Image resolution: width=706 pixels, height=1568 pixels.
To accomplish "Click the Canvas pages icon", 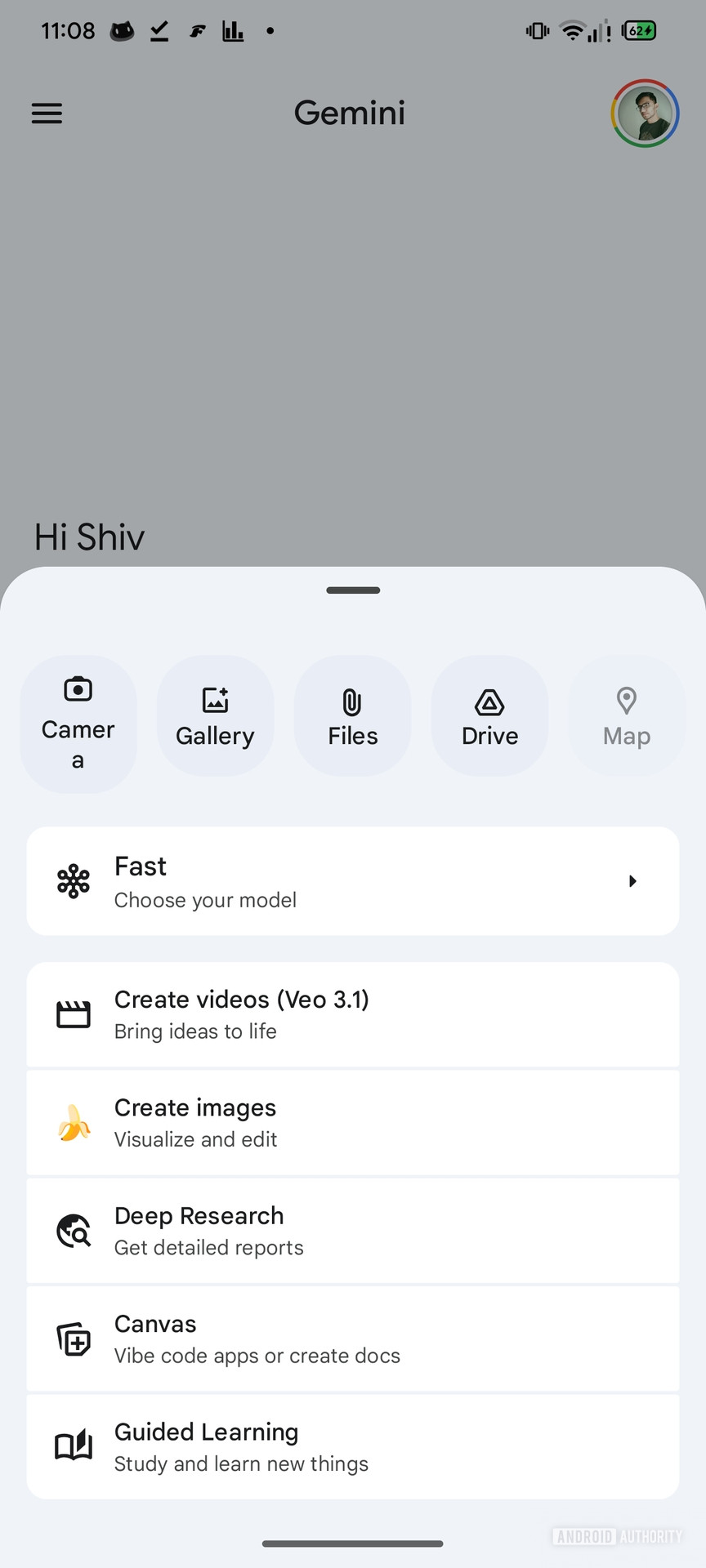I will pyautogui.click(x=74, y=1339).
